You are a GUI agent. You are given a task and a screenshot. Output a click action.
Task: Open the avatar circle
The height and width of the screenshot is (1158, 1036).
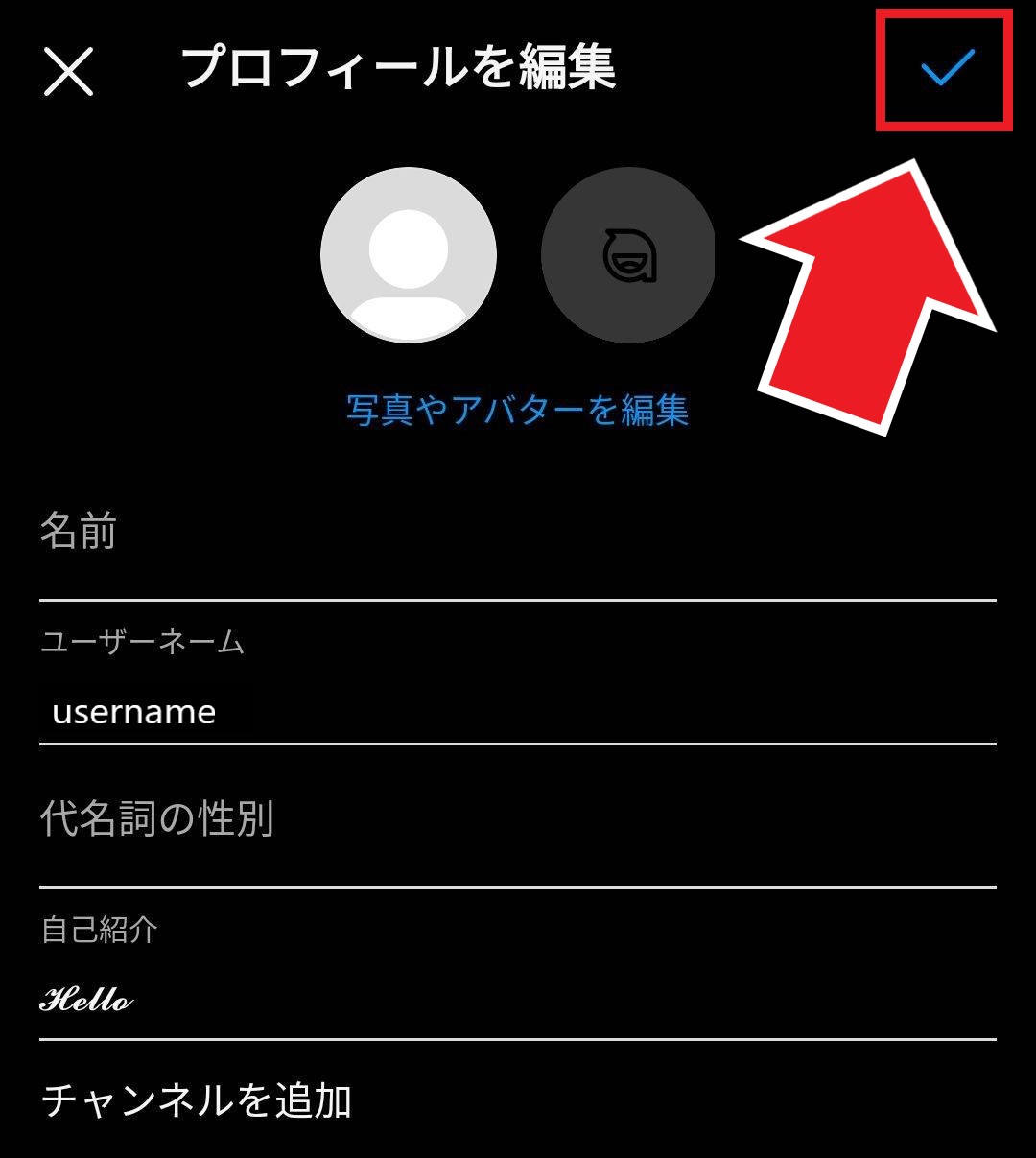[628, 254]
